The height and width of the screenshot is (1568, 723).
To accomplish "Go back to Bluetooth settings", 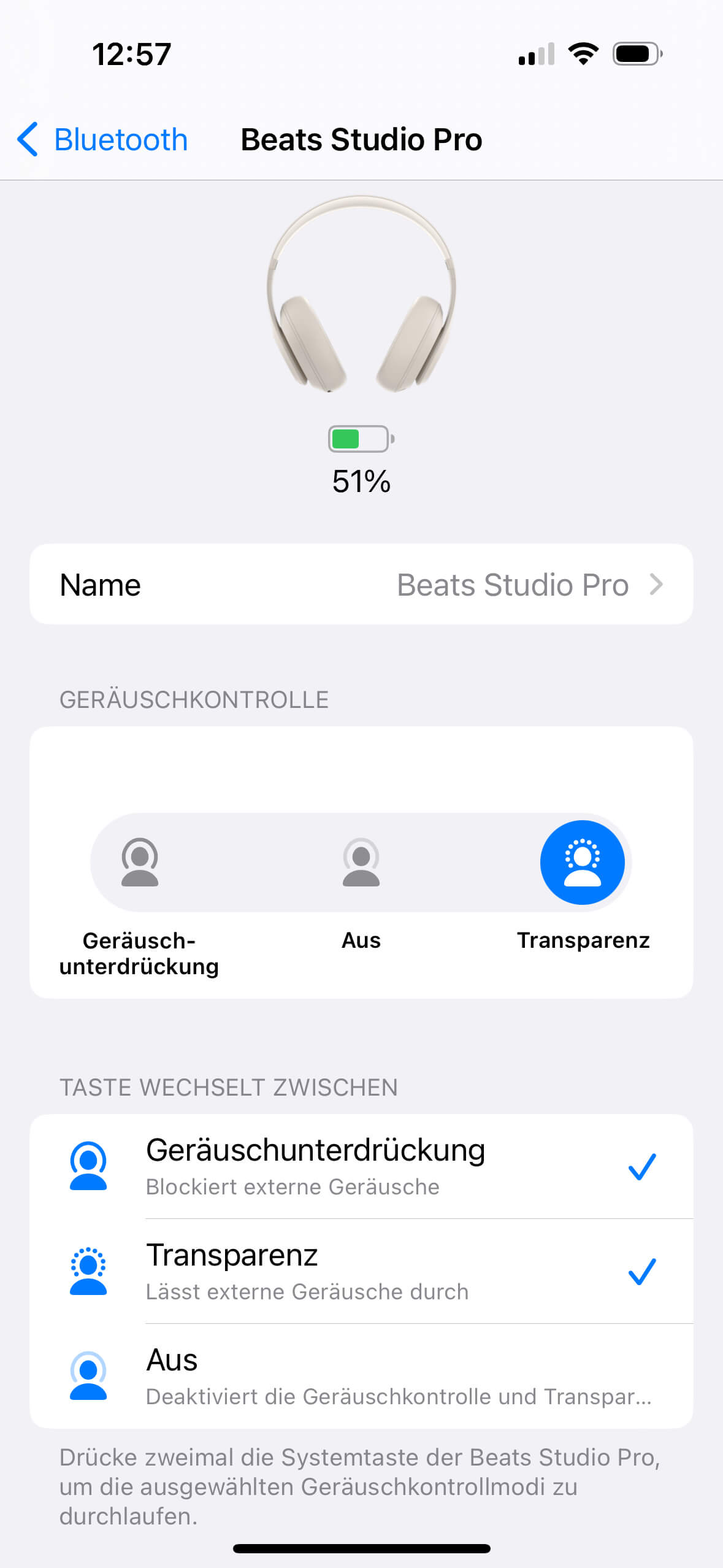I will pos(102,140).
